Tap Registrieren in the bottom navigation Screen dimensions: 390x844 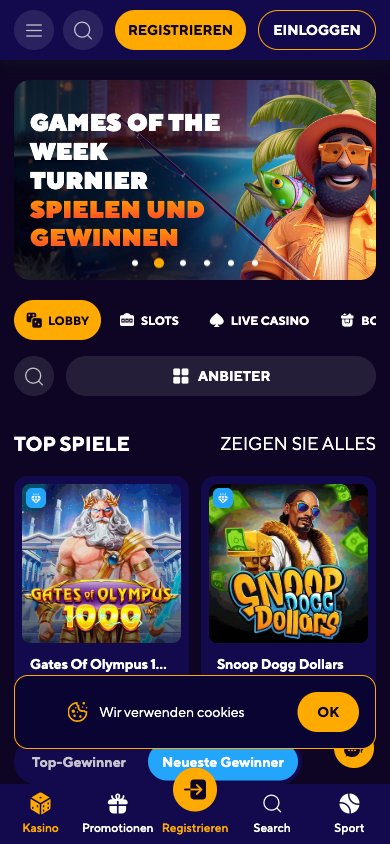pos(195,805)
